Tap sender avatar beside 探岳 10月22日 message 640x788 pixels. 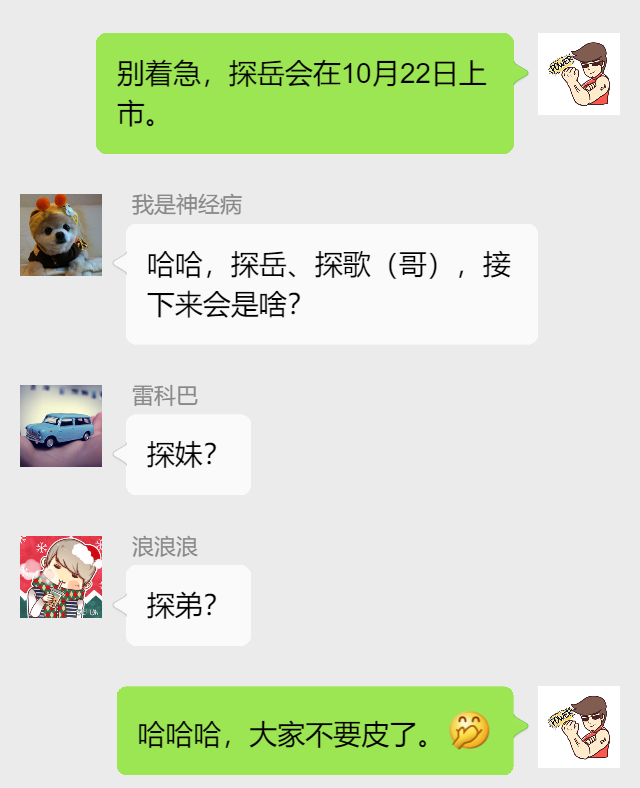pyautogui.click(x=578, y=74)
